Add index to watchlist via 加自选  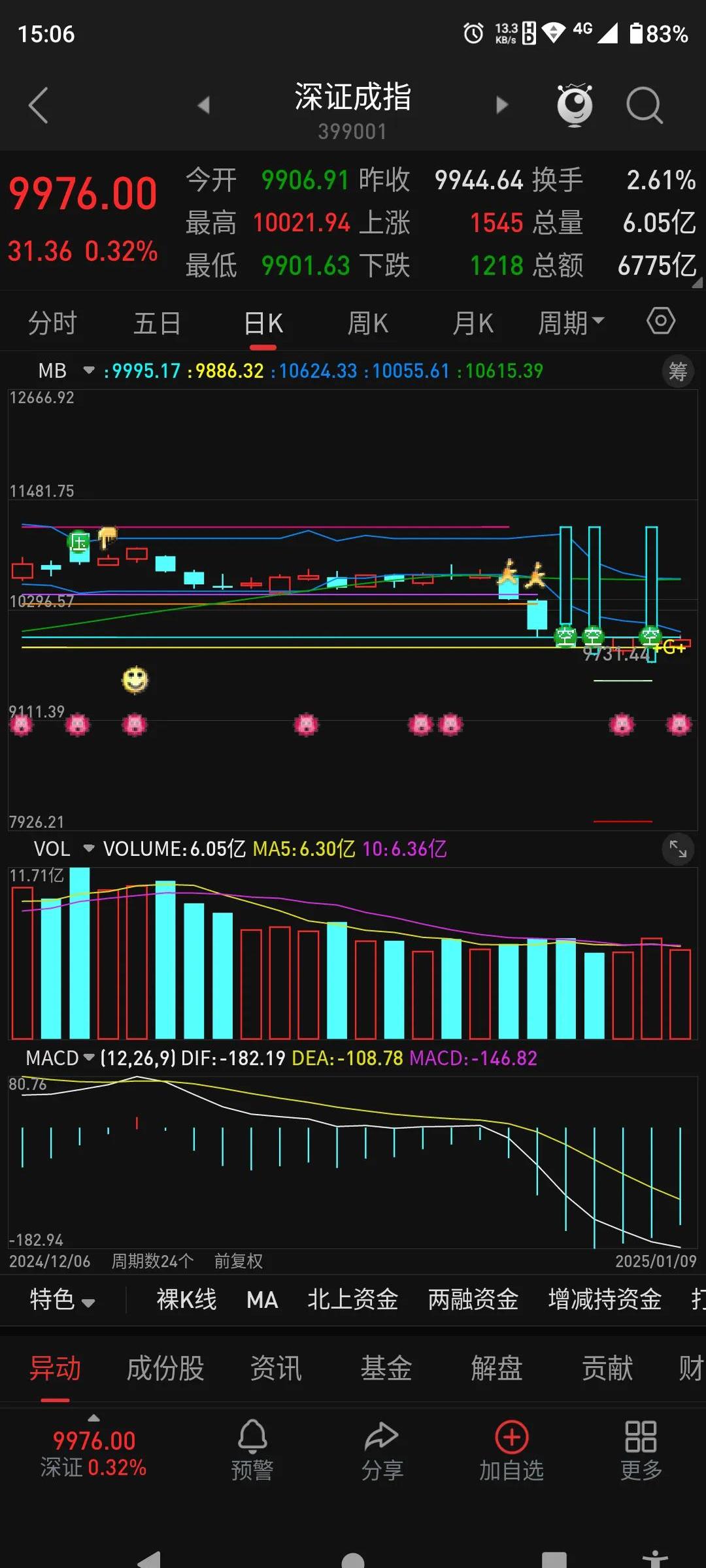(x=512, y=1450)
